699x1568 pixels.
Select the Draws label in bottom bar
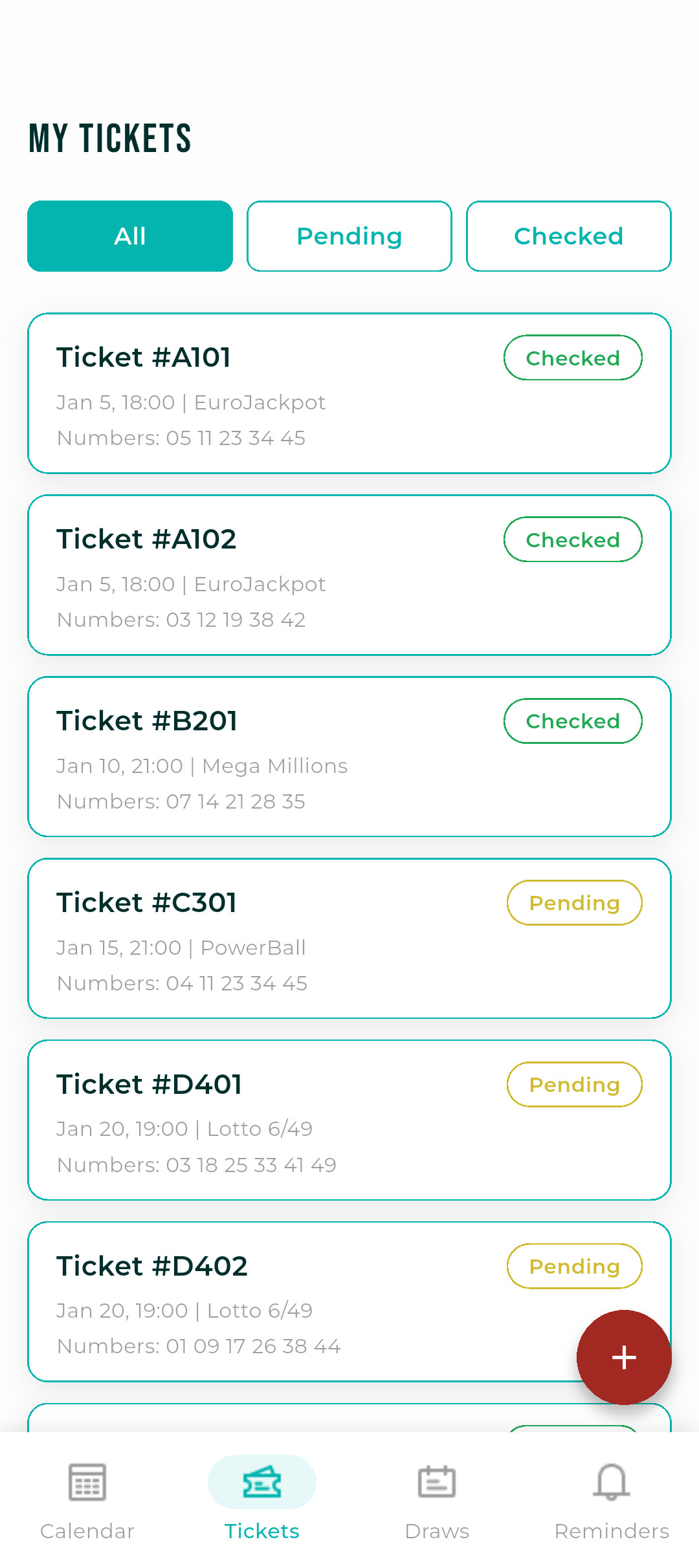[x=437, y=1531]
